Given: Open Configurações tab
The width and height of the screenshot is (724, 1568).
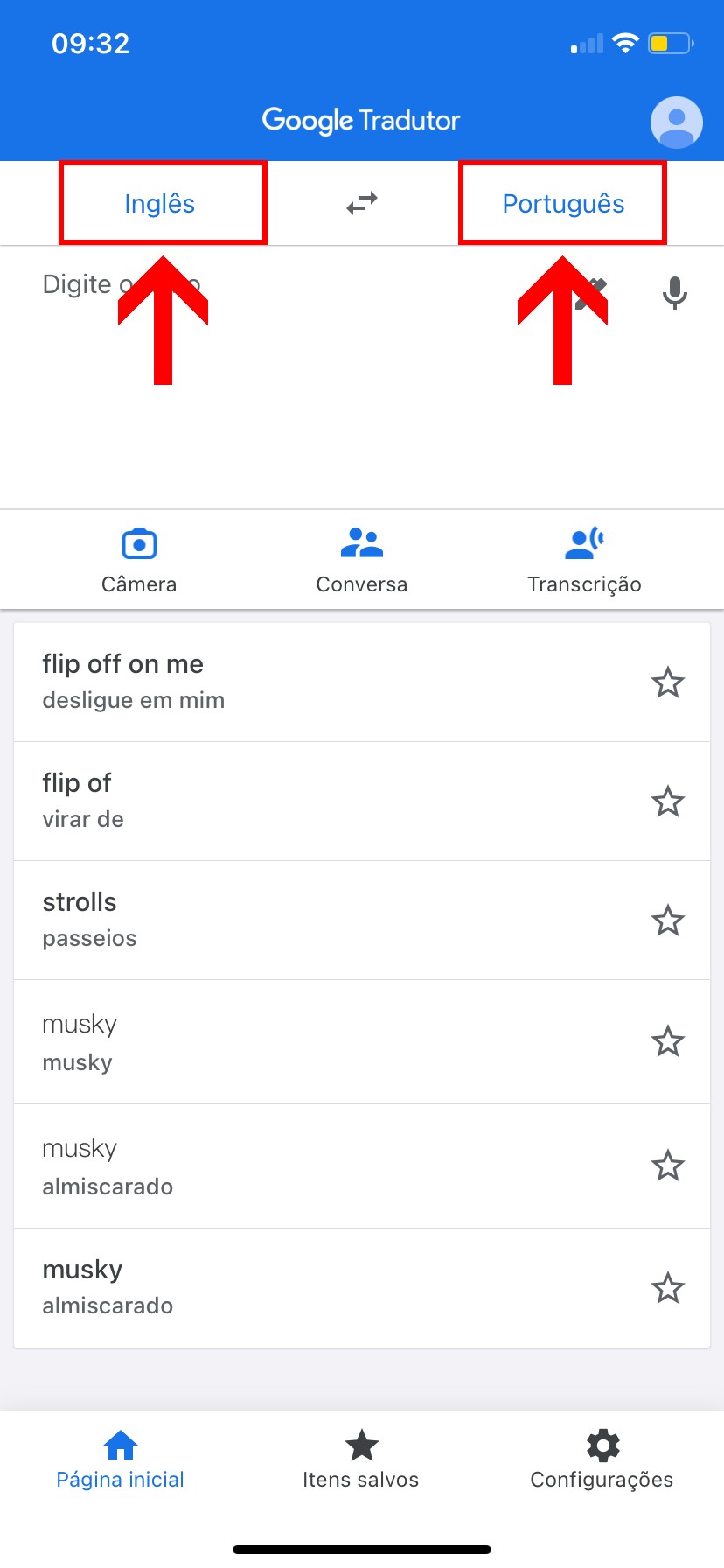Looking at the screenshot, I should click(x=602, y=1460).
